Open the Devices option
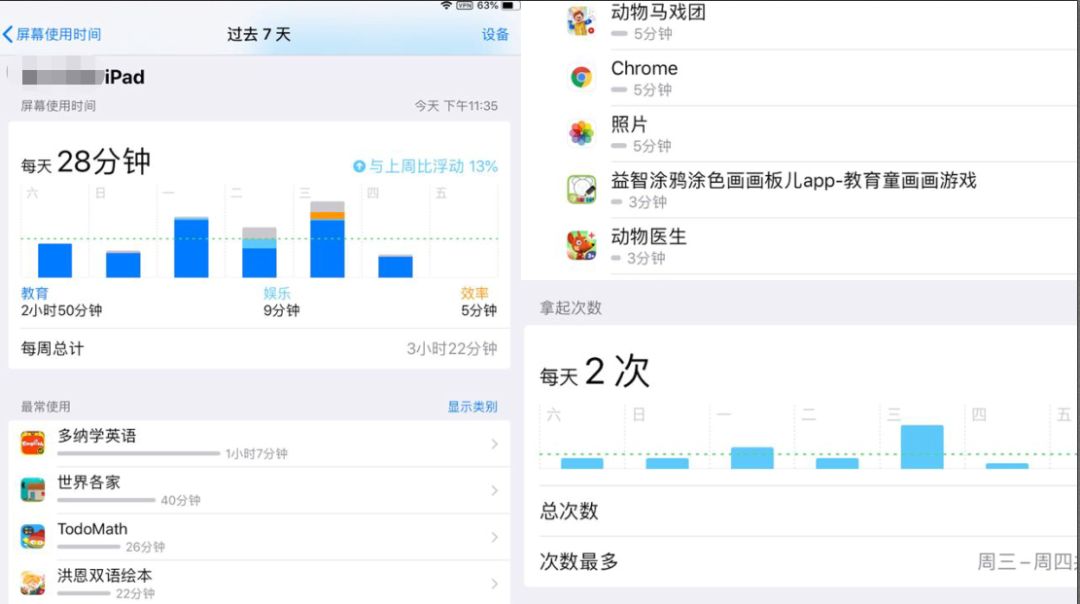Image resolution: width=1080 pixels, height=604 pixels. point(495,34)
